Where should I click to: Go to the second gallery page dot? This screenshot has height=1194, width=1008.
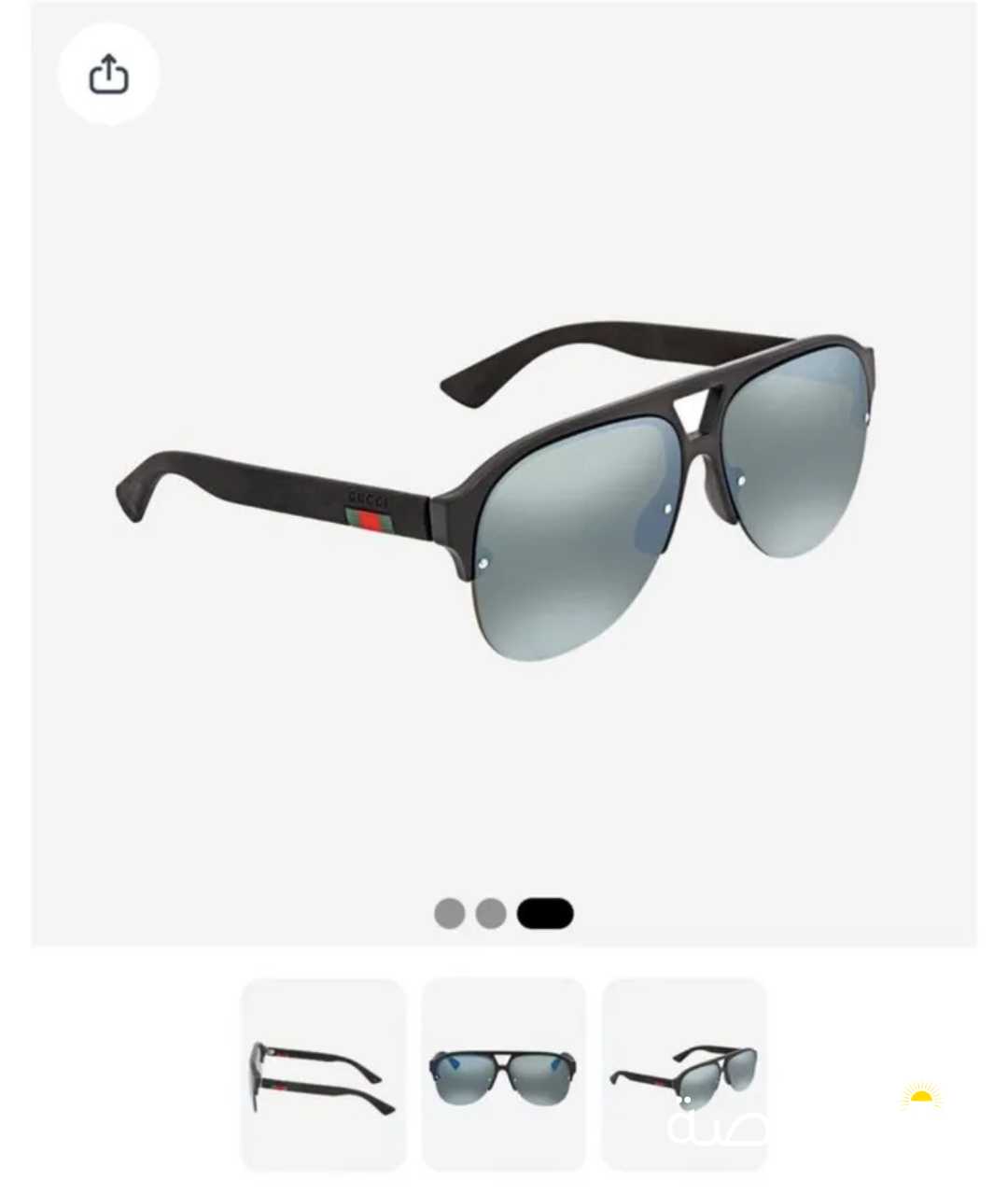[x=491, y=913]
